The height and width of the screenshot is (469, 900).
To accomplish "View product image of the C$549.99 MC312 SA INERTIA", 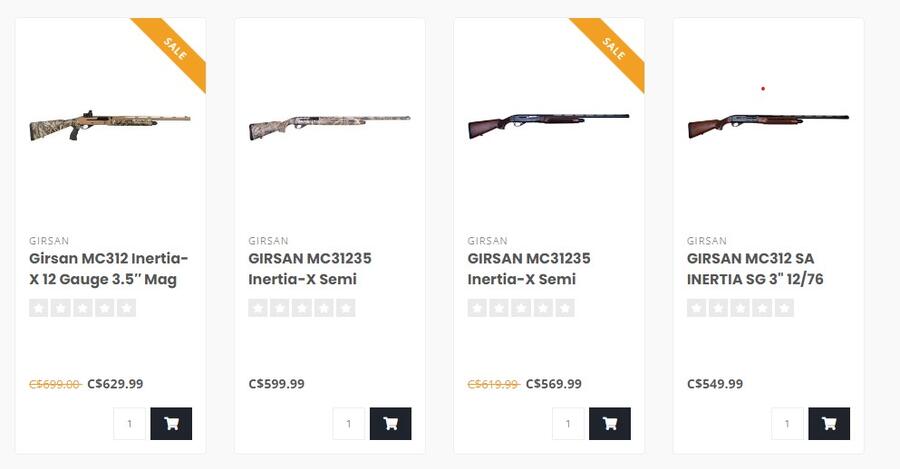I will (768, 124).
